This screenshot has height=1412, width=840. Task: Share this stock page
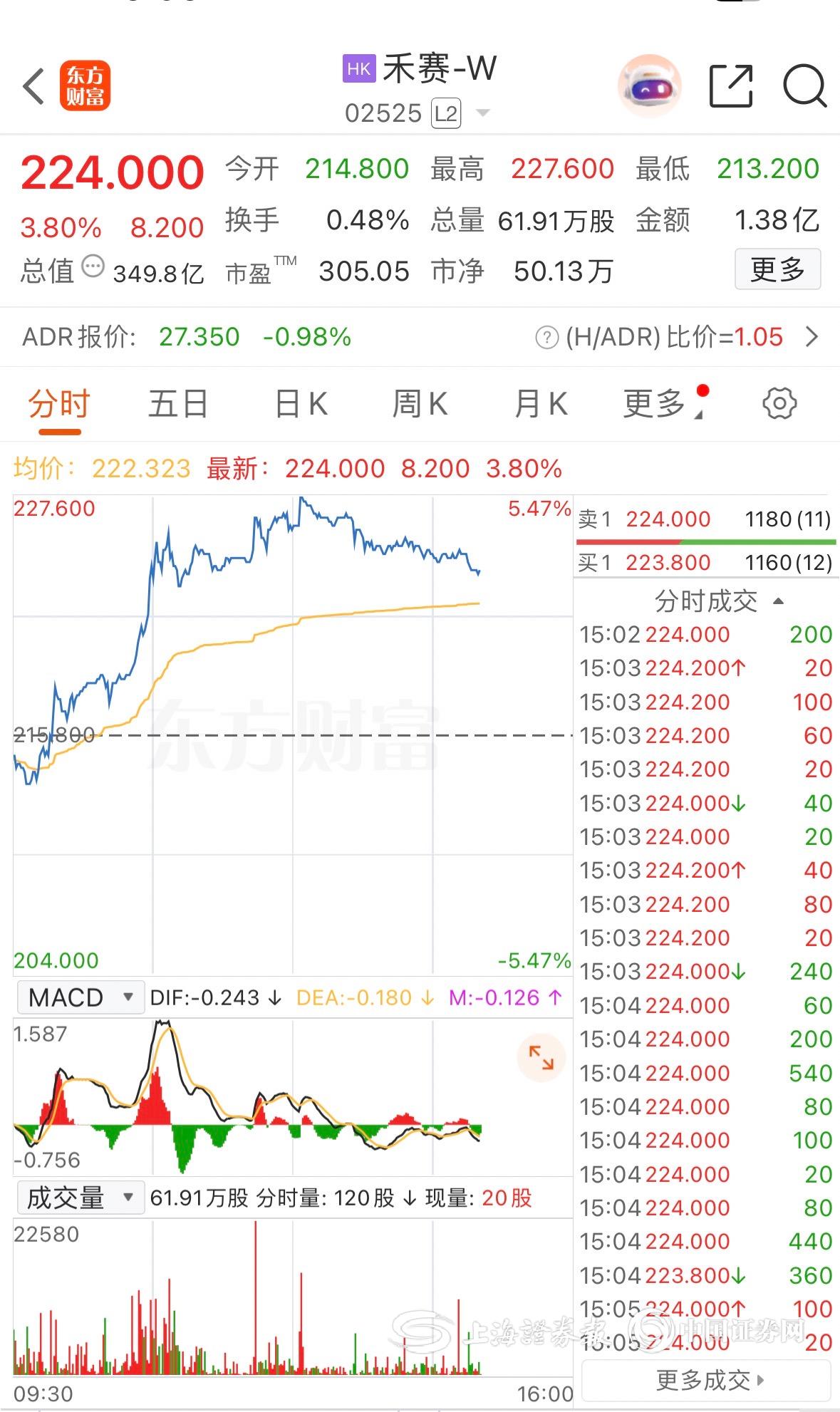(731, 86)
